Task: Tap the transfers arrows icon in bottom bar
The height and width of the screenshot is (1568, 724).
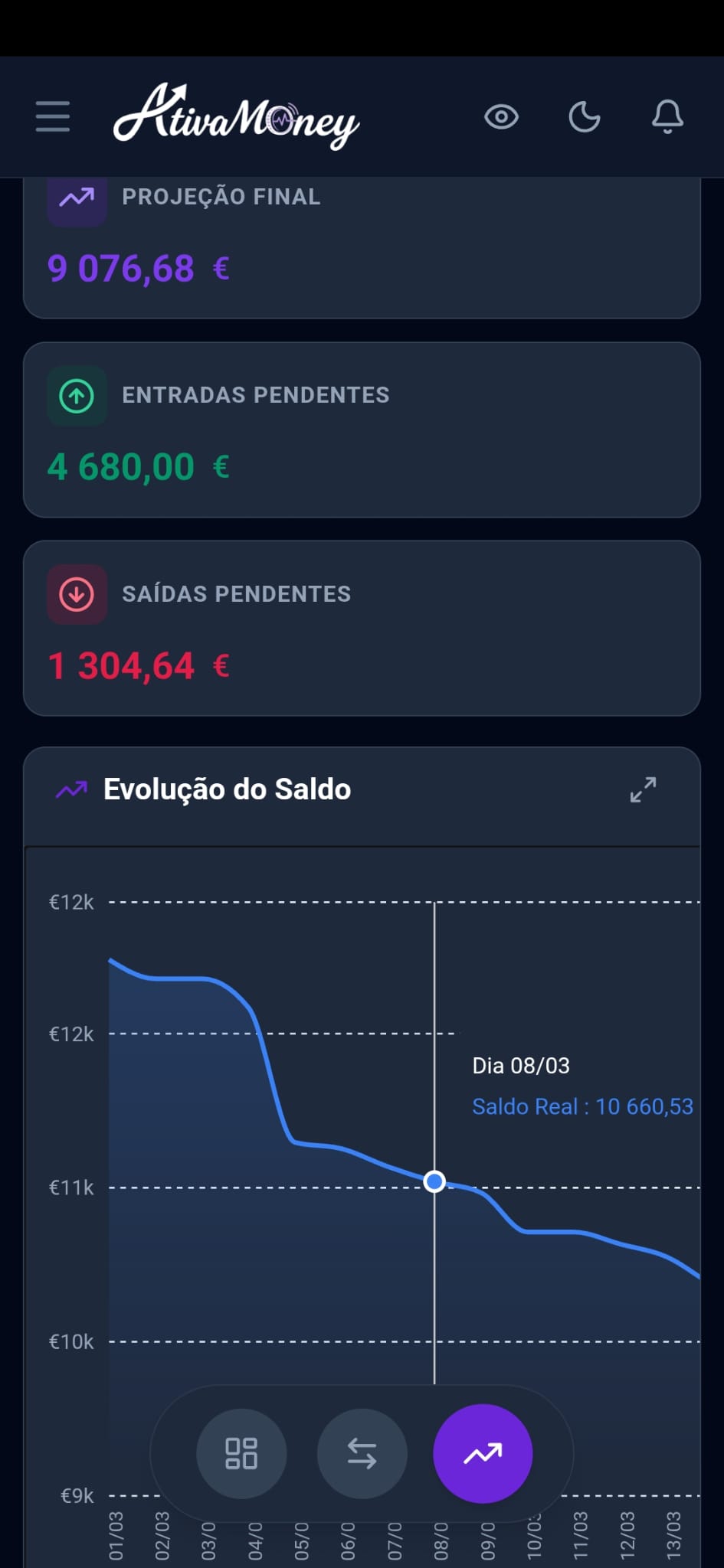Action: point(362,1454)
